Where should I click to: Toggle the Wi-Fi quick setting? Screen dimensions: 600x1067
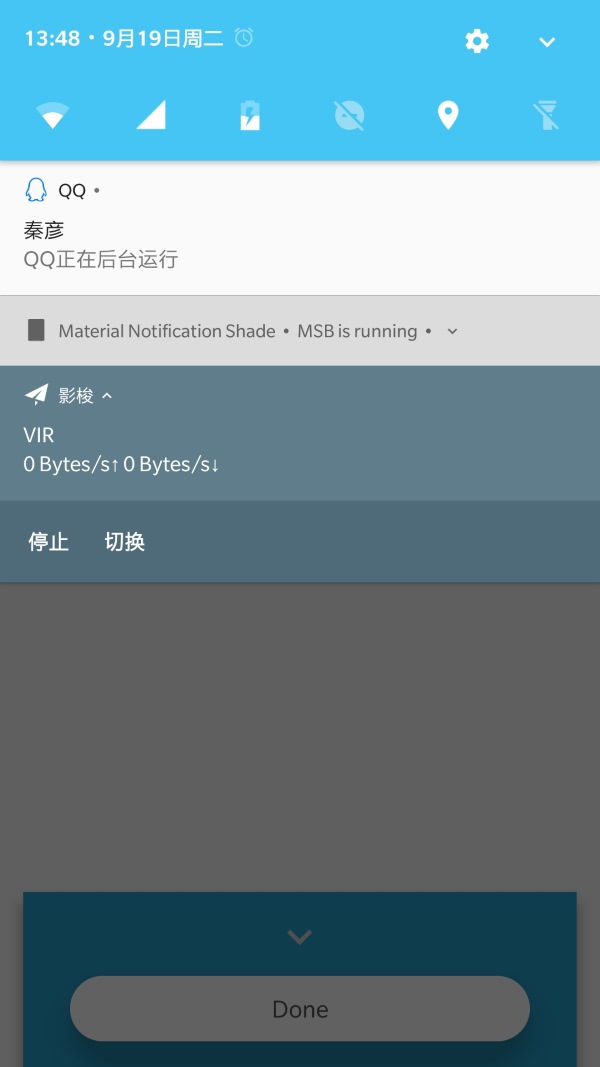coord(52,116)
